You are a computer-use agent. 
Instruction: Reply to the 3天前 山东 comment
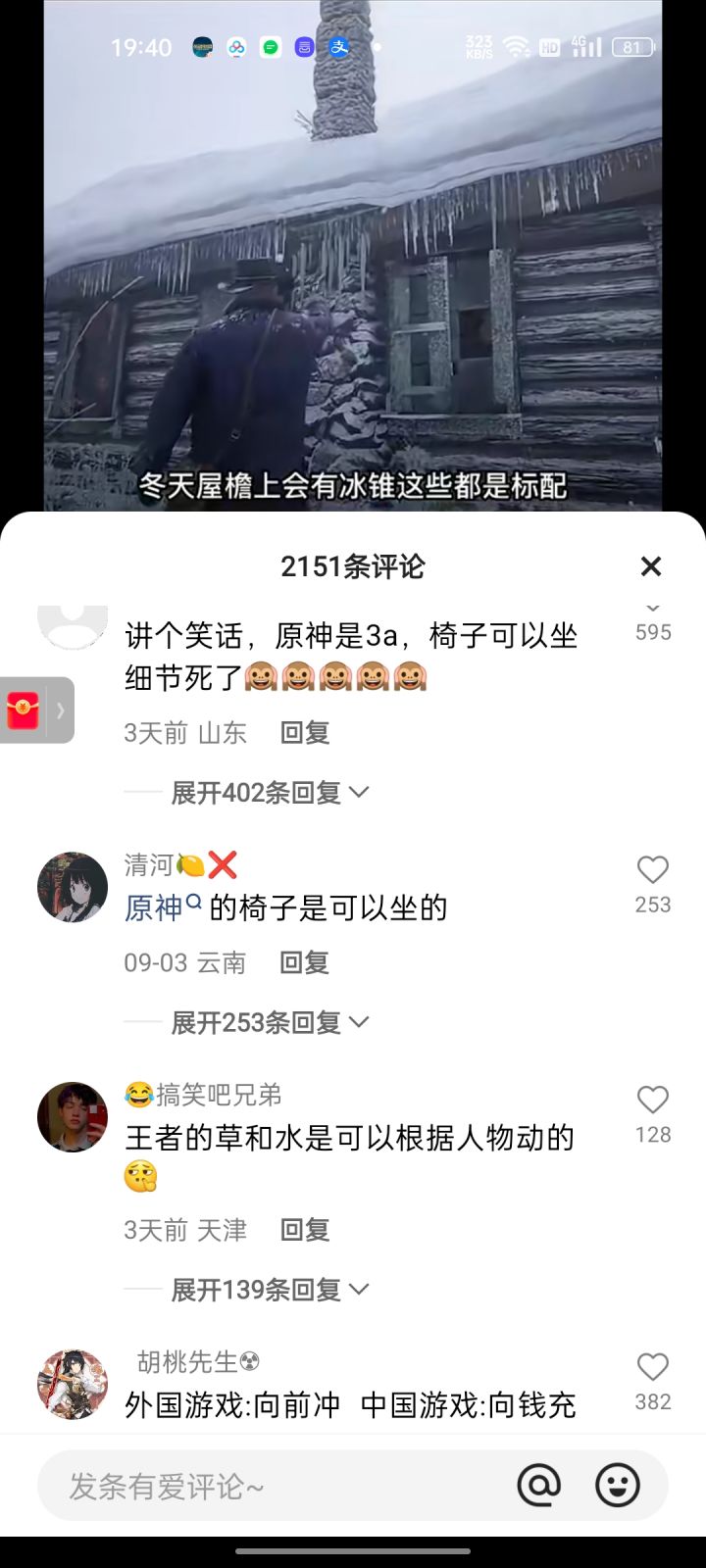(x=304, y=732)
